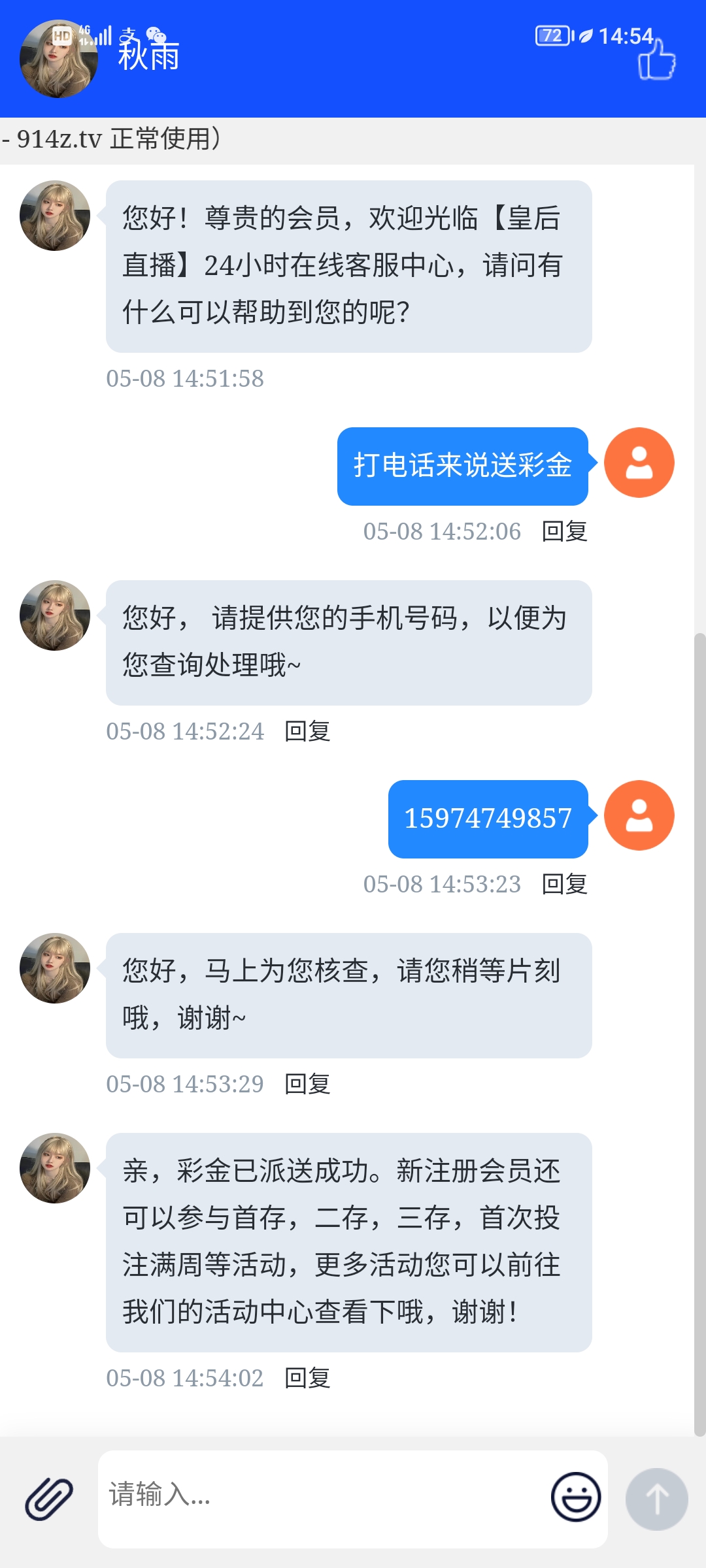
Task: Tap the thumbs-up icon in the header
Action: pos(656,61)
